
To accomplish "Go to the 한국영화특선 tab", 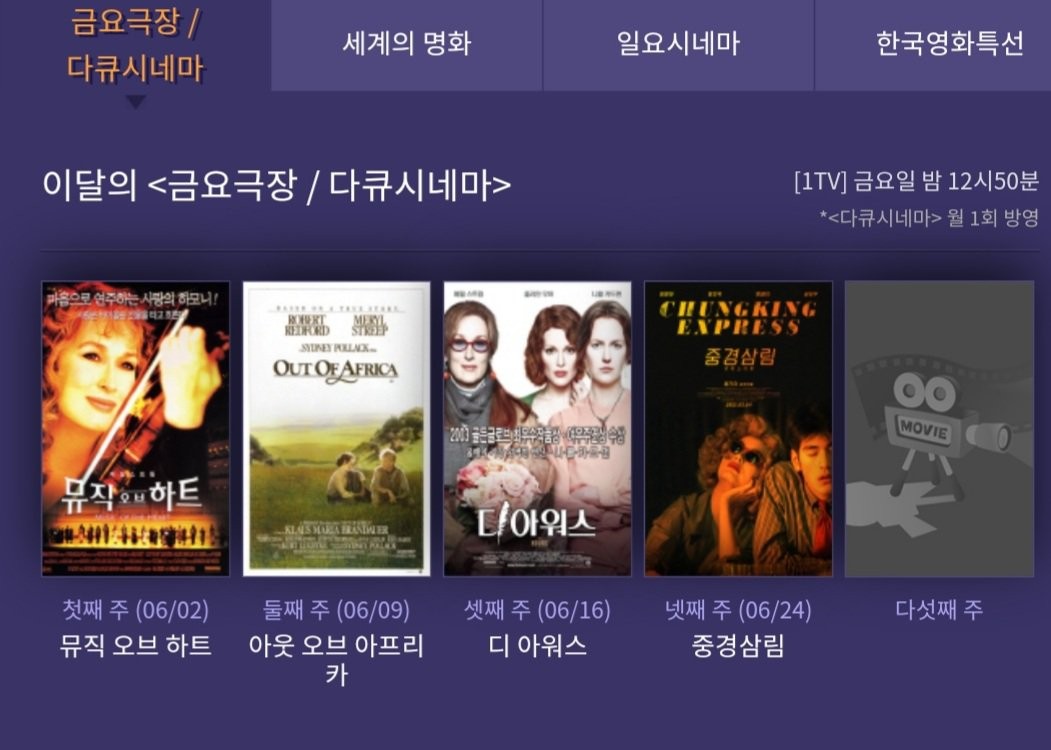I will 948,45.
